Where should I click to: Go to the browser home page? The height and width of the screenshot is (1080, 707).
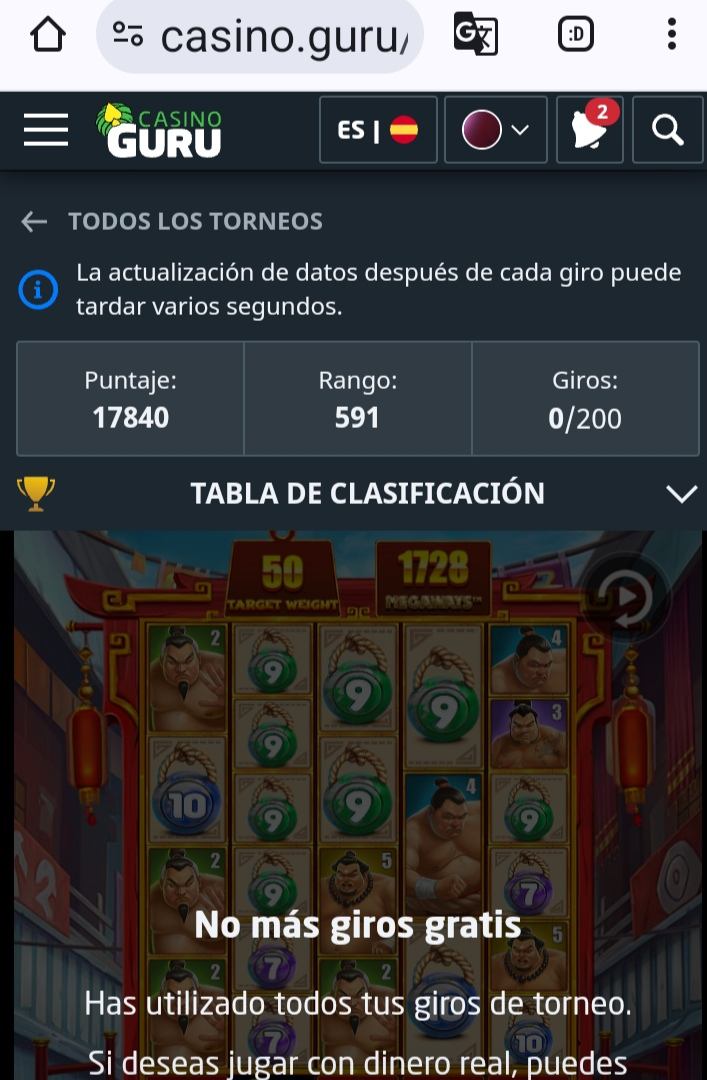[47, 36]
